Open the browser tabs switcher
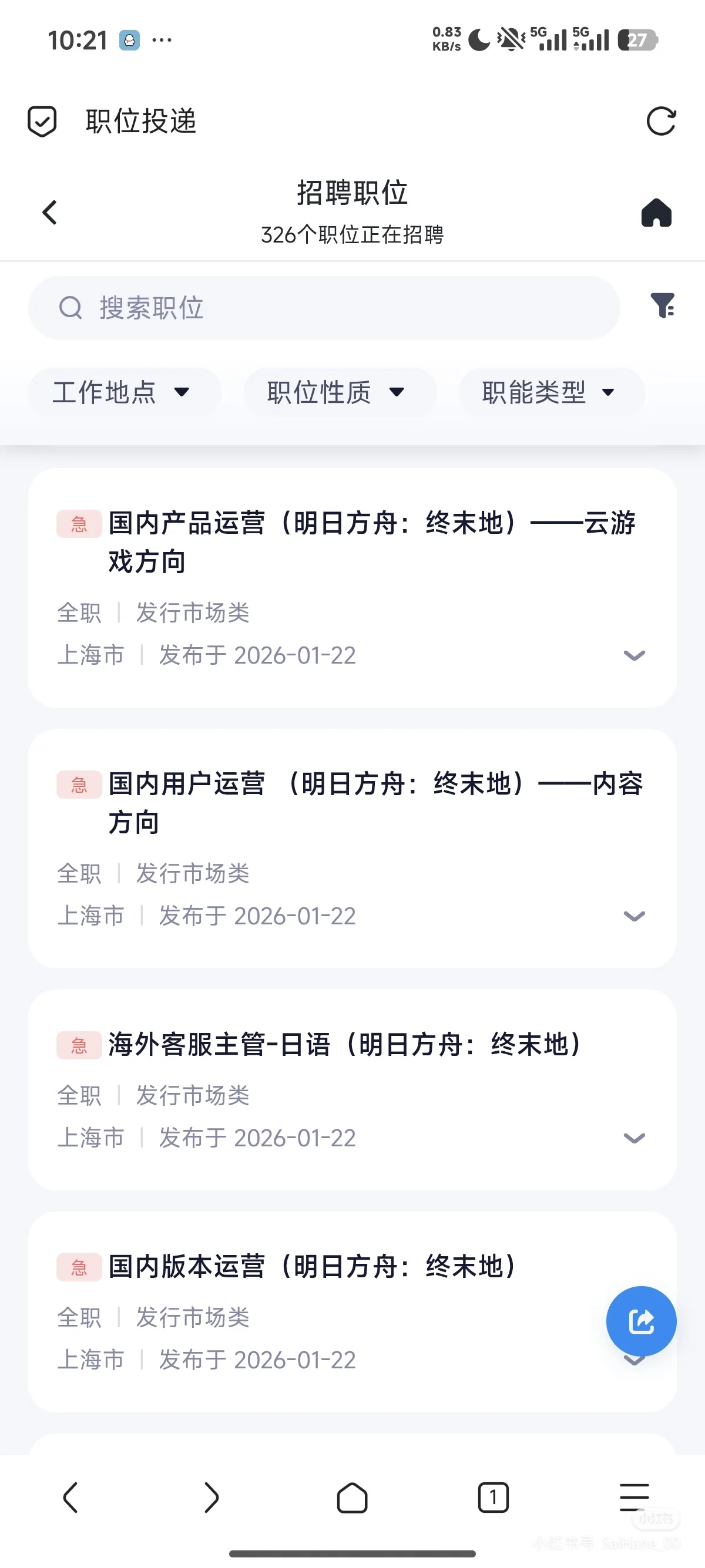 [x=493, y=1498]
